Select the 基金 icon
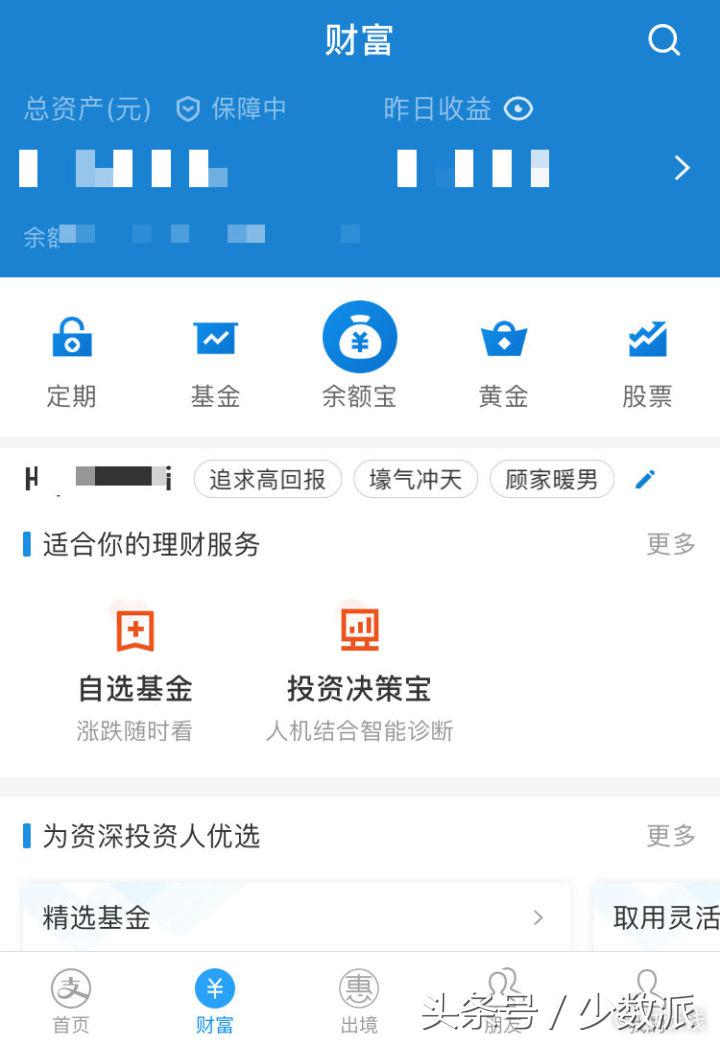720x1046 pixels. click(215, 357)
